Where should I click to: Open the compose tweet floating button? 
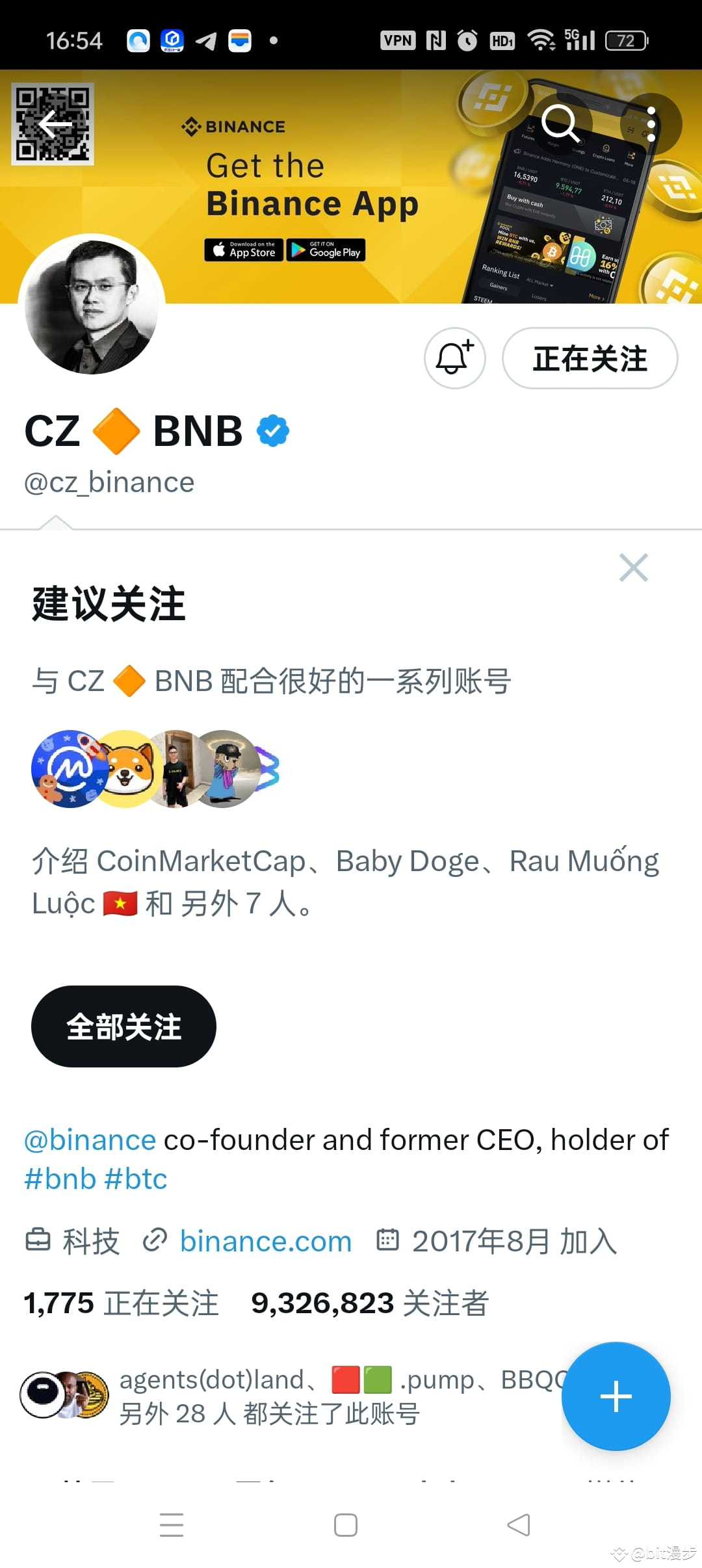point(616,1396)
